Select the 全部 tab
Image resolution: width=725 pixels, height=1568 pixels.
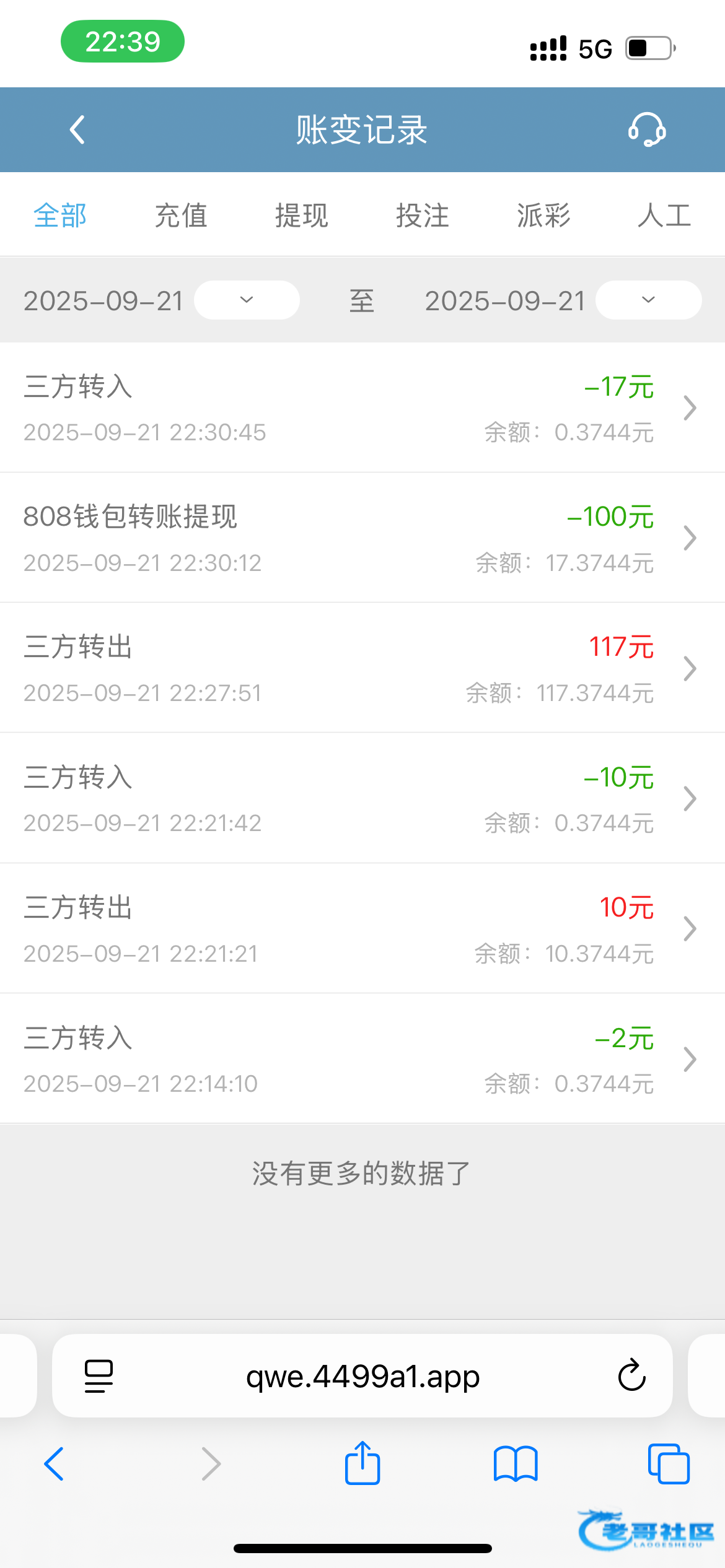point(60,216)
